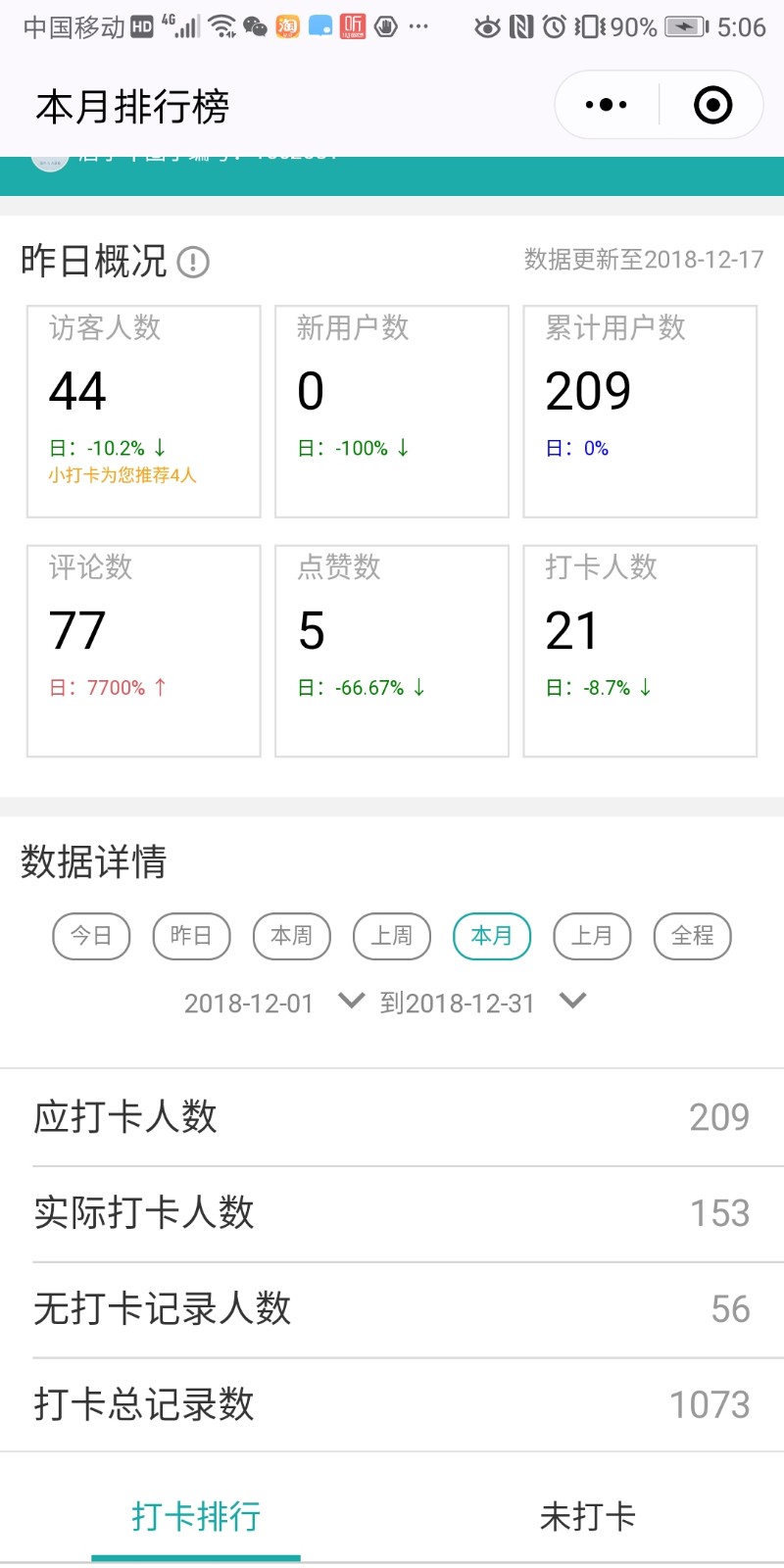Screen dimensions: 784x1568
Task: Switch to the 未打卡 tab
Action: pyautogui.click(x=588, y=1516)
